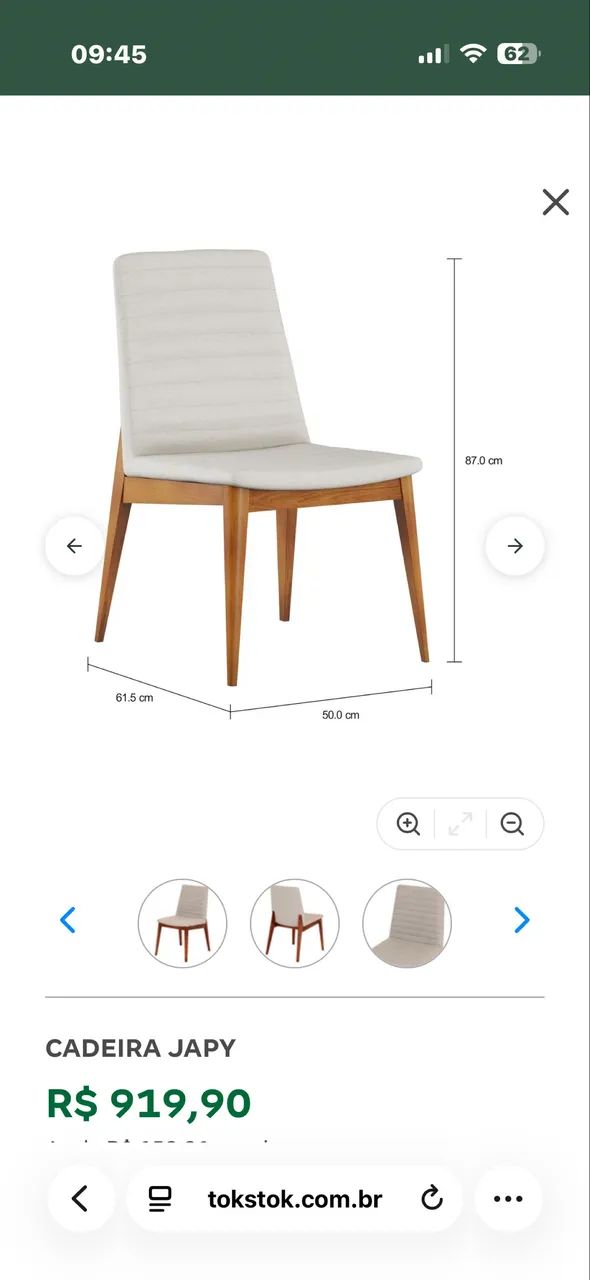Show the previous product image
This screenshot has height=1280, width=590.
[74, 546]
